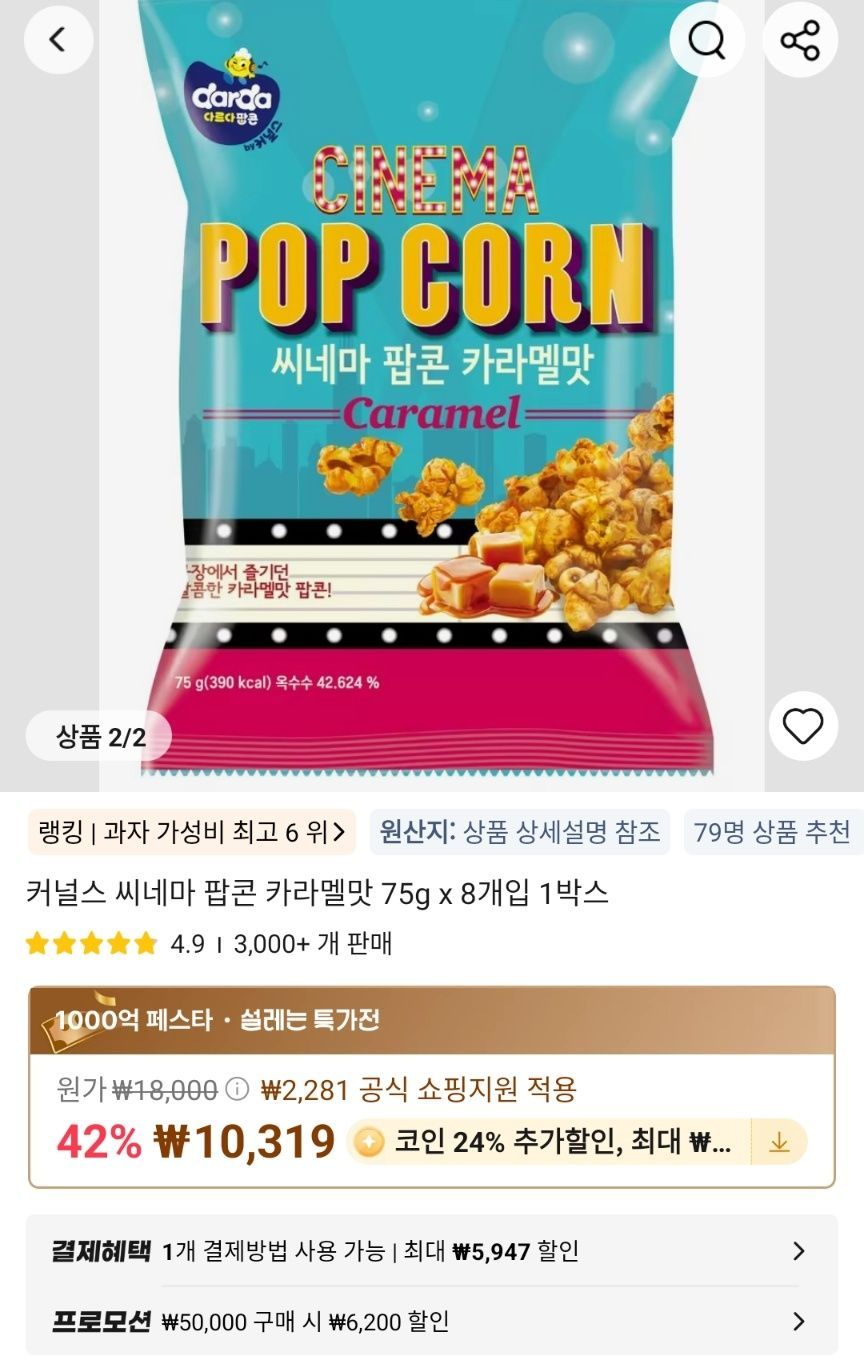Open the 1000억 페스타 설레는 특가전 banner
Image resolution: width=864 pixels, height=1369 pixels.
(431, 1021)
